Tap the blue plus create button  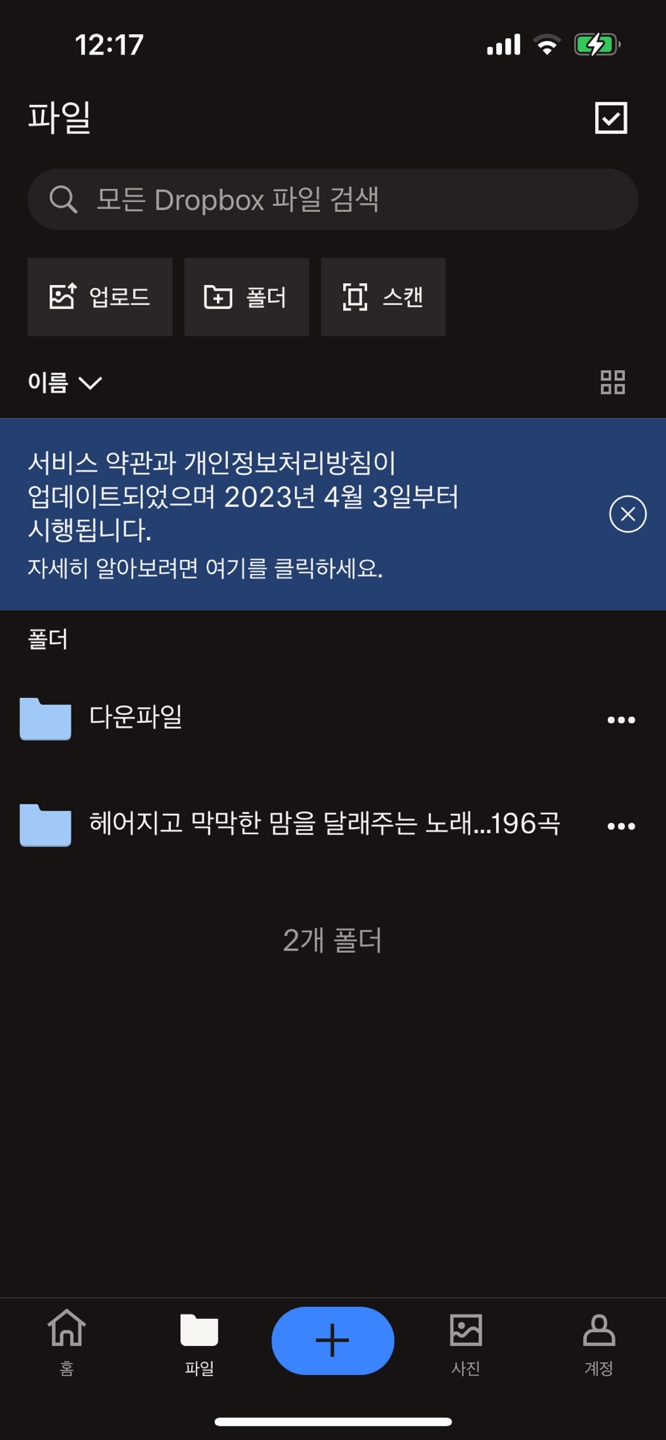pyautogui.click(x=332, y=1340)
